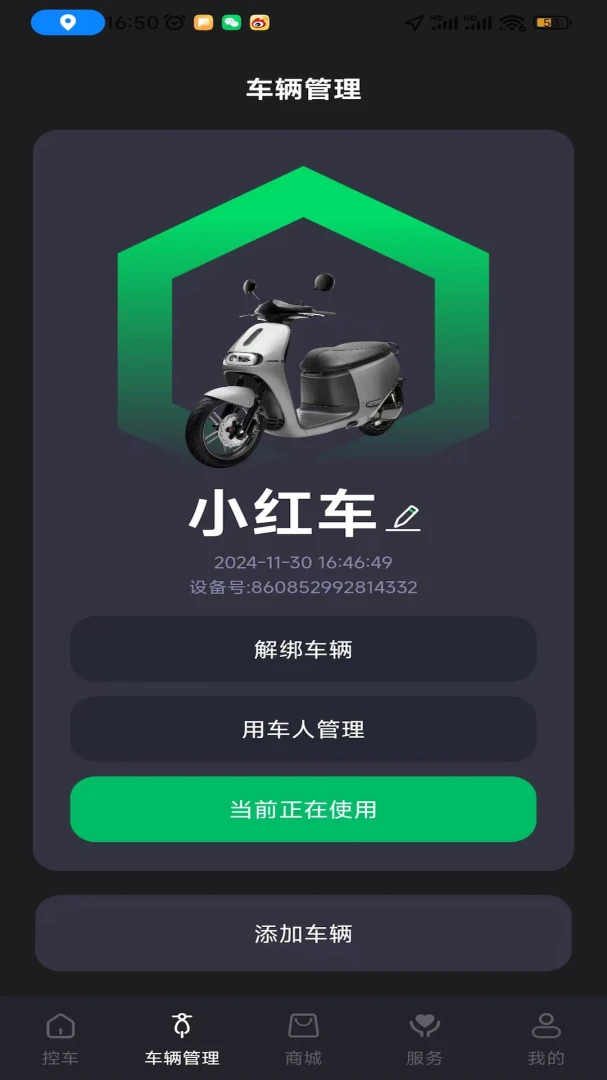This screenshot has width=607, height=1080.
Task: Edit the vehicle name 小红车
Action: click(x=404, y=517)
